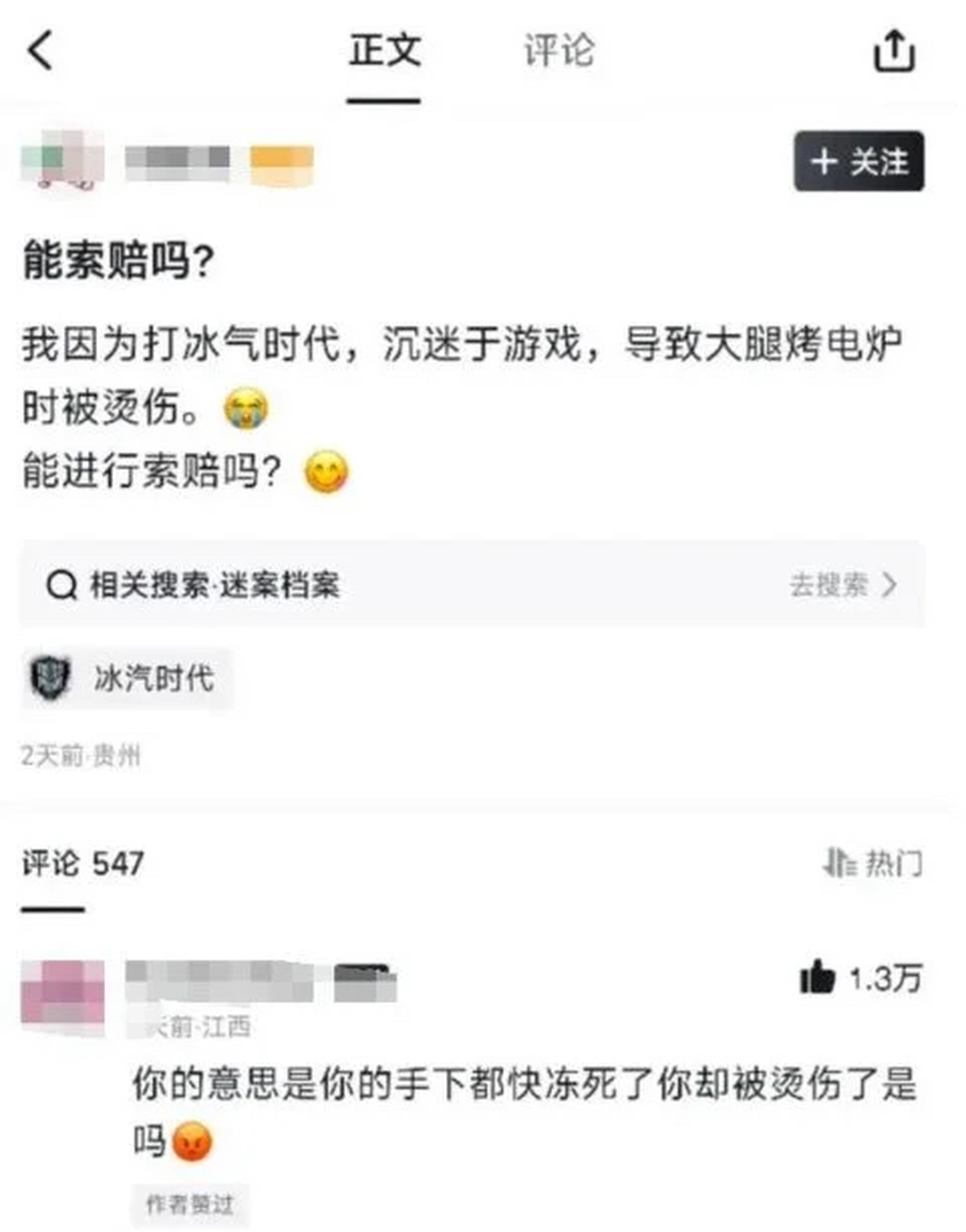This screenshot has width=966, height=1232.
Task: Go back using the top-left arrow
Action: tap(41, 50)
